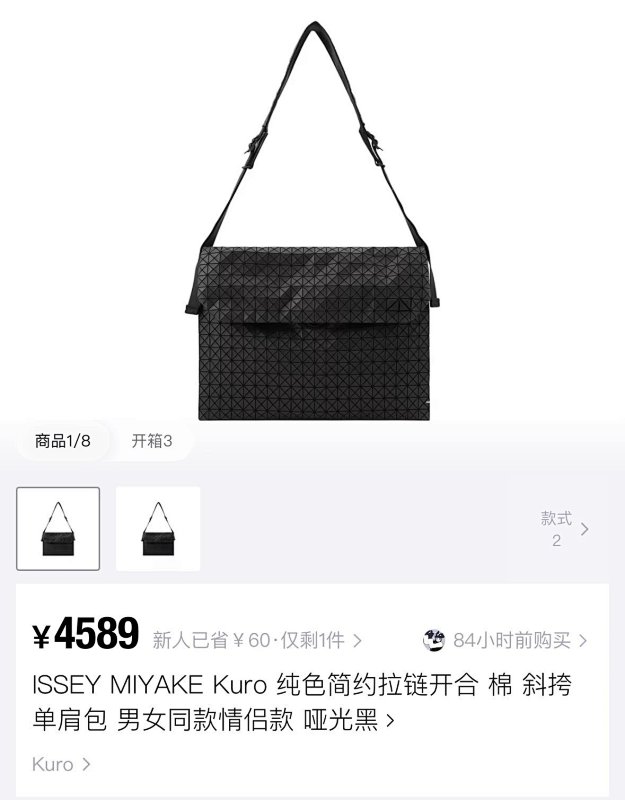
Task: Switch to the 开箱3 unboxing tab
Action: pos(152,441)
